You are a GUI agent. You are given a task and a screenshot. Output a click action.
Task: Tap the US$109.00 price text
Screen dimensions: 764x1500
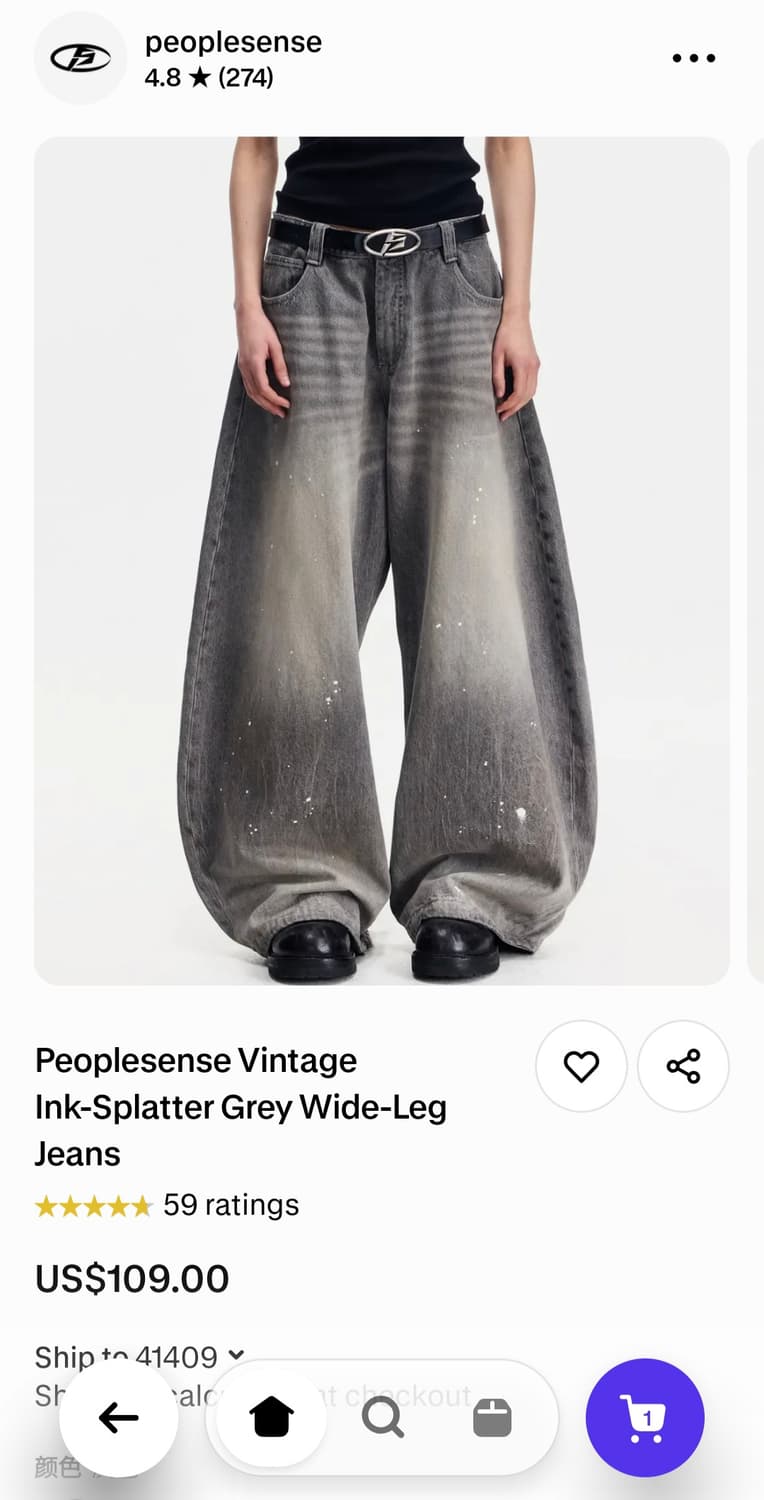coord(131,1277)
